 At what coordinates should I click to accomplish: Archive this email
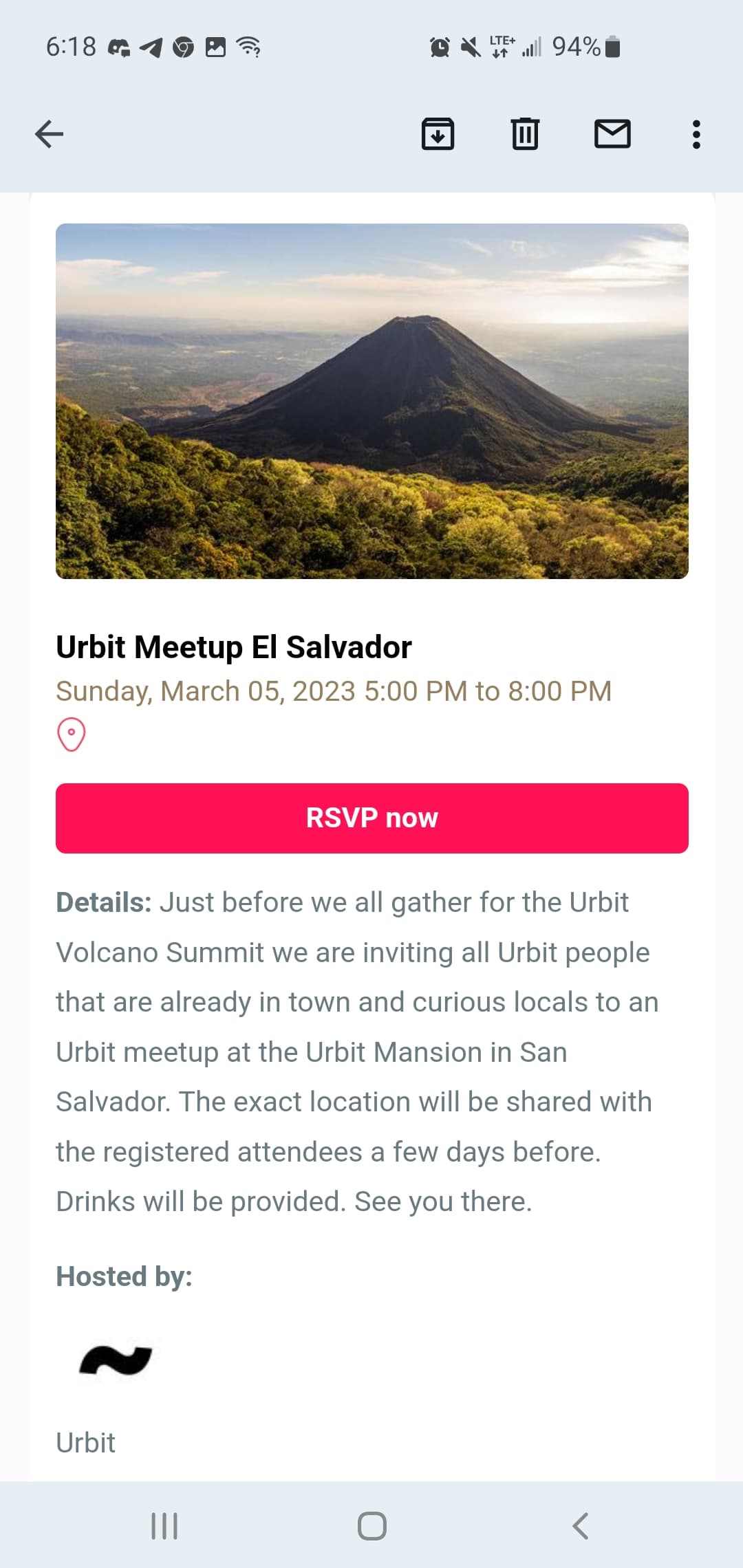coord(438,134)
